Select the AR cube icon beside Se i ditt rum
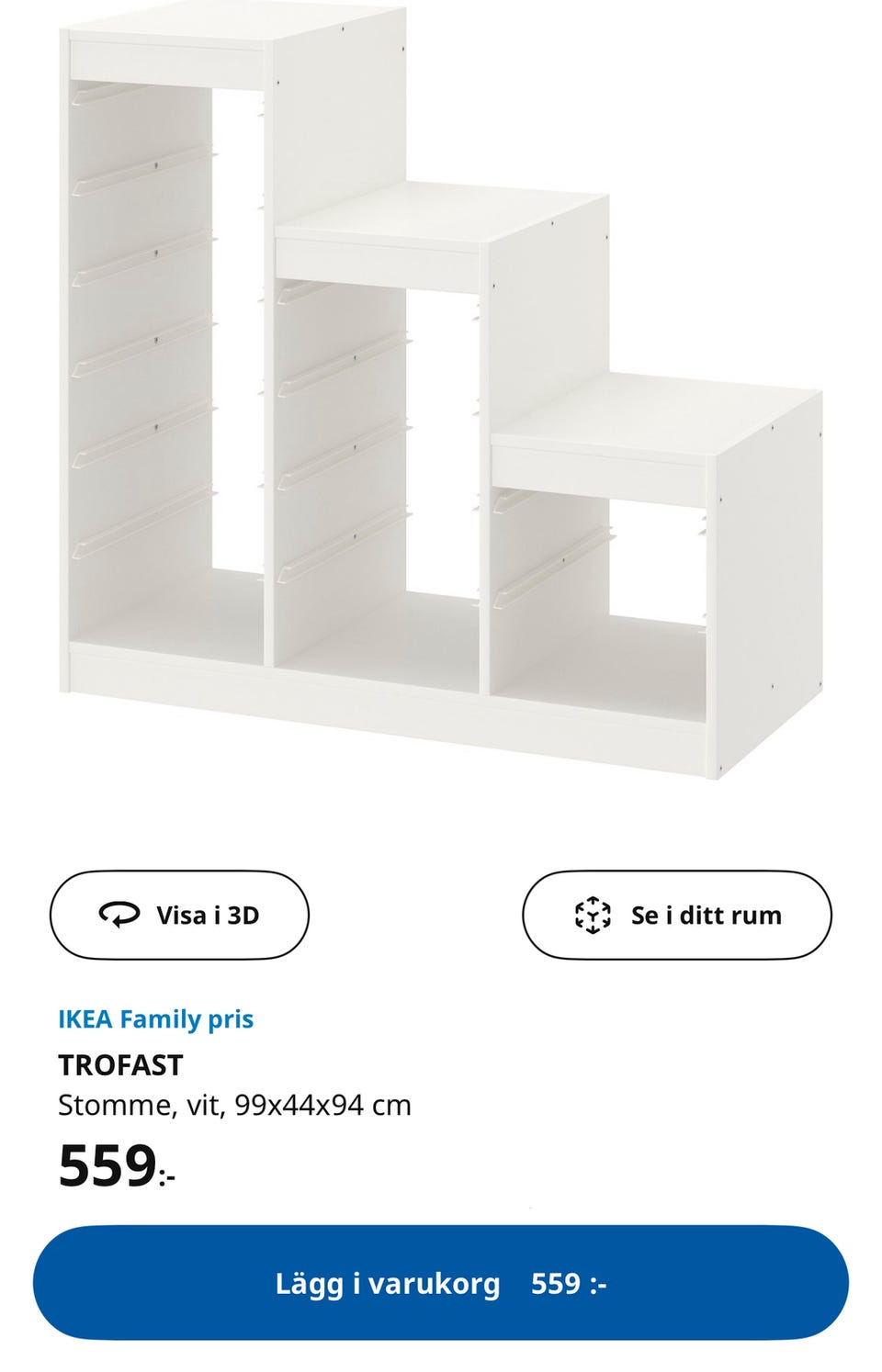882x1372 pixels. coord(593,915)
